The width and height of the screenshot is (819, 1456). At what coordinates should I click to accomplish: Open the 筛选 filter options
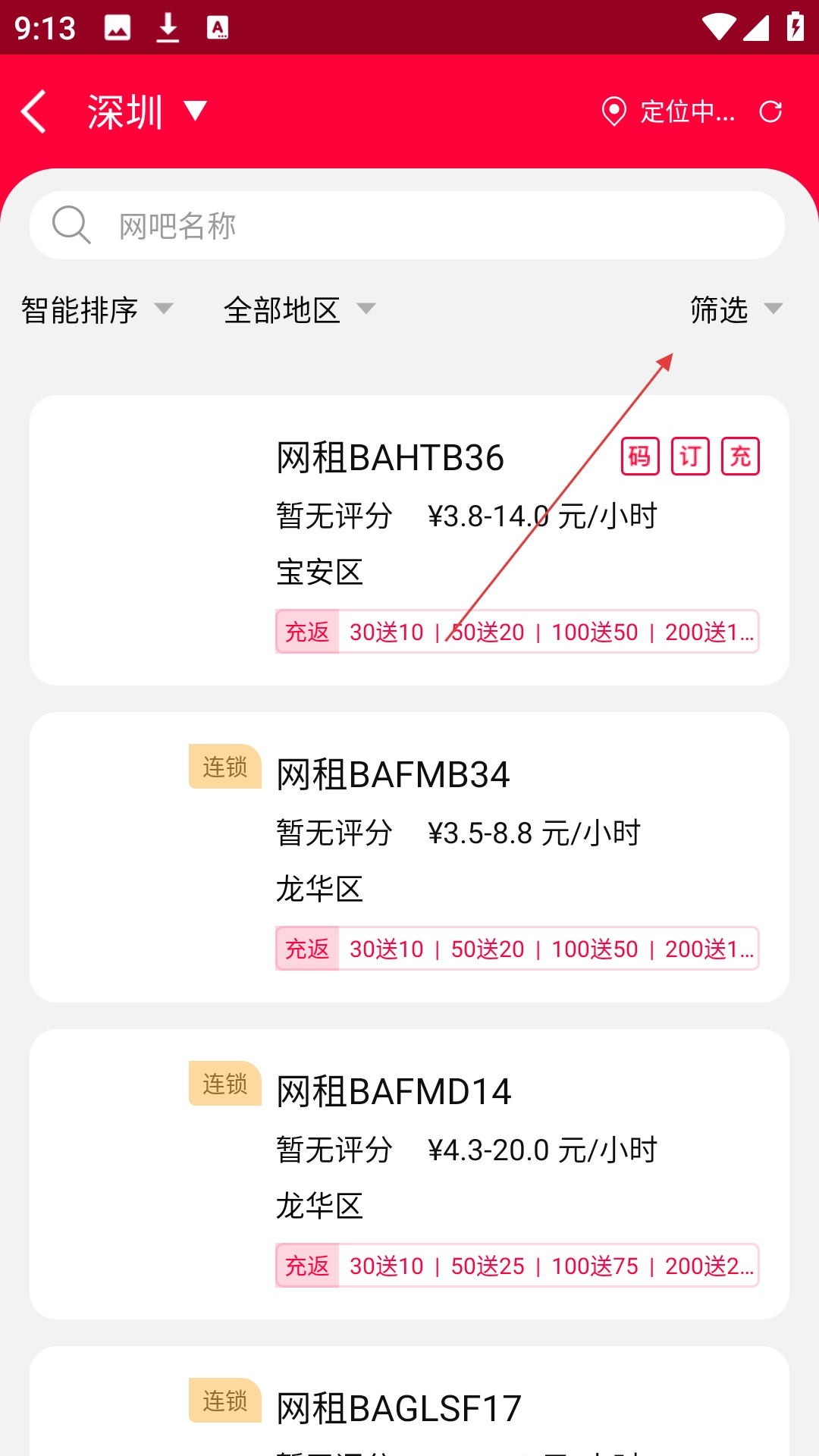pos(736,309)
